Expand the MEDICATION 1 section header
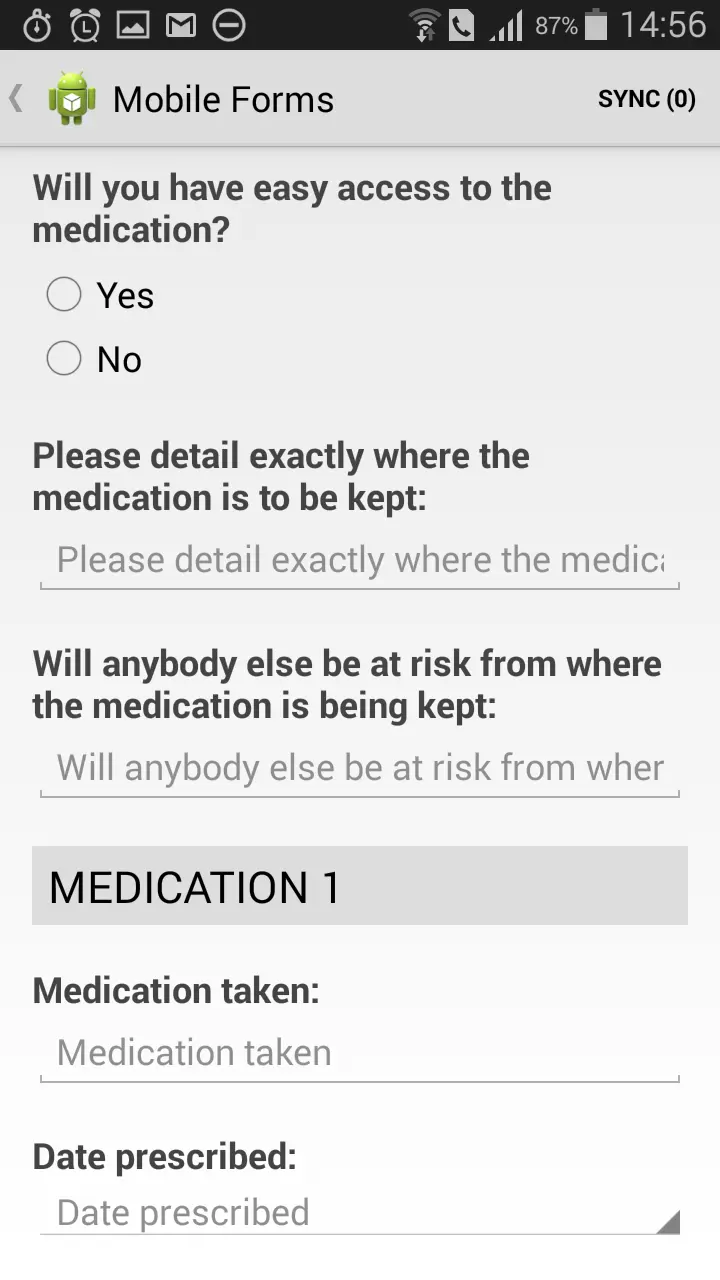The width and height of the screenshot is (720, 1280). (x=360, y=887)
